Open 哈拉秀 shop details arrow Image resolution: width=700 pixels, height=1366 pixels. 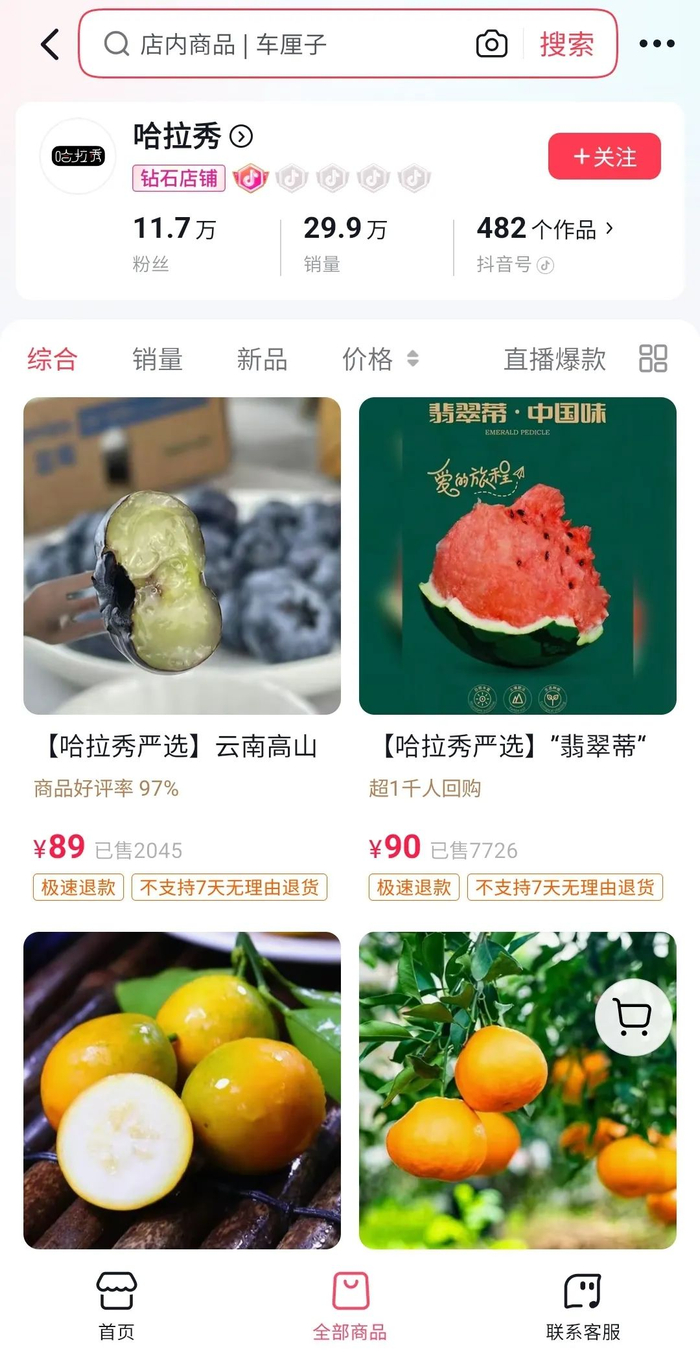coord(241,136)
